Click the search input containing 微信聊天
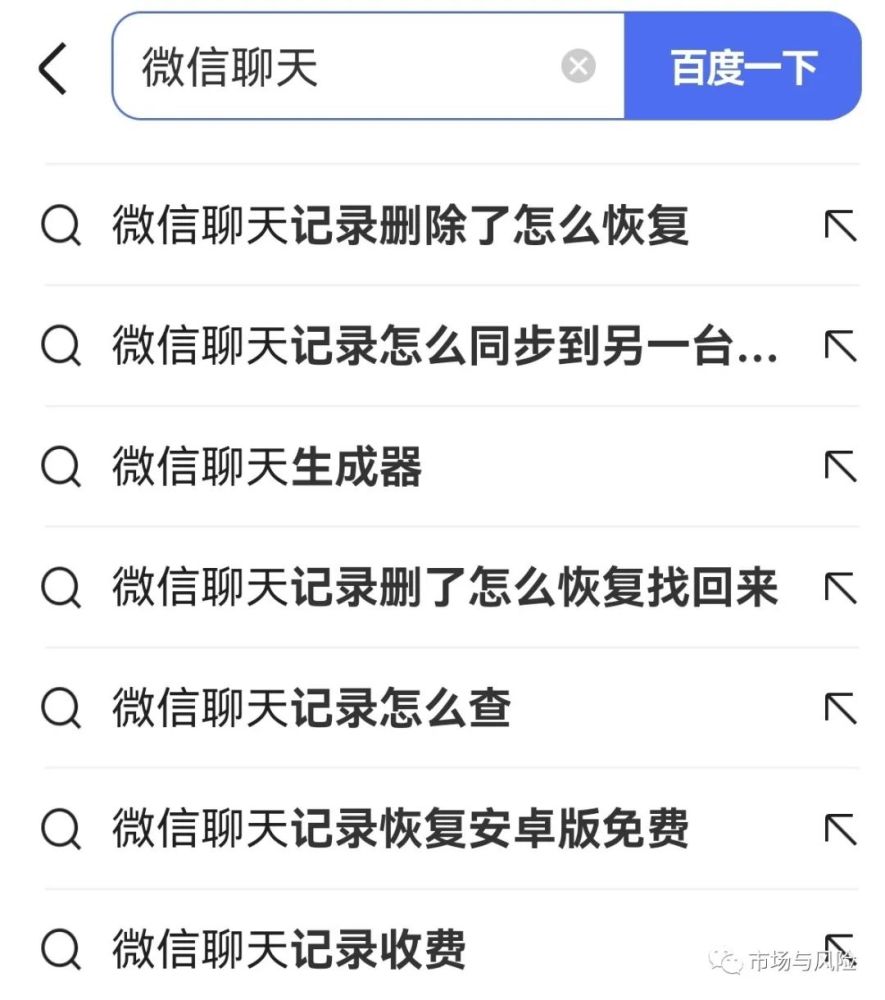The image size is (885, 1000). click(x=330, y=66)
